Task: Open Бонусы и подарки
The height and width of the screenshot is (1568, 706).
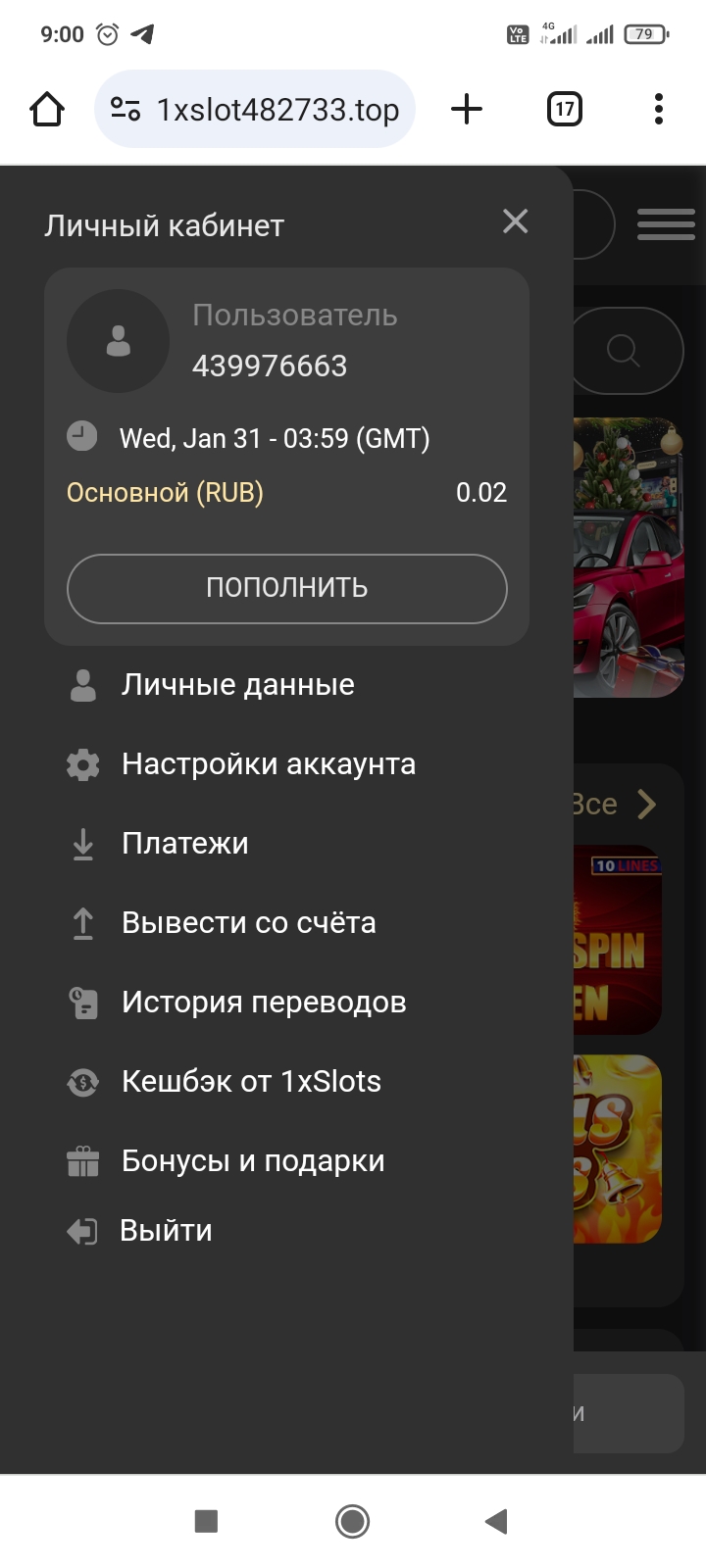Action: 252,1161
